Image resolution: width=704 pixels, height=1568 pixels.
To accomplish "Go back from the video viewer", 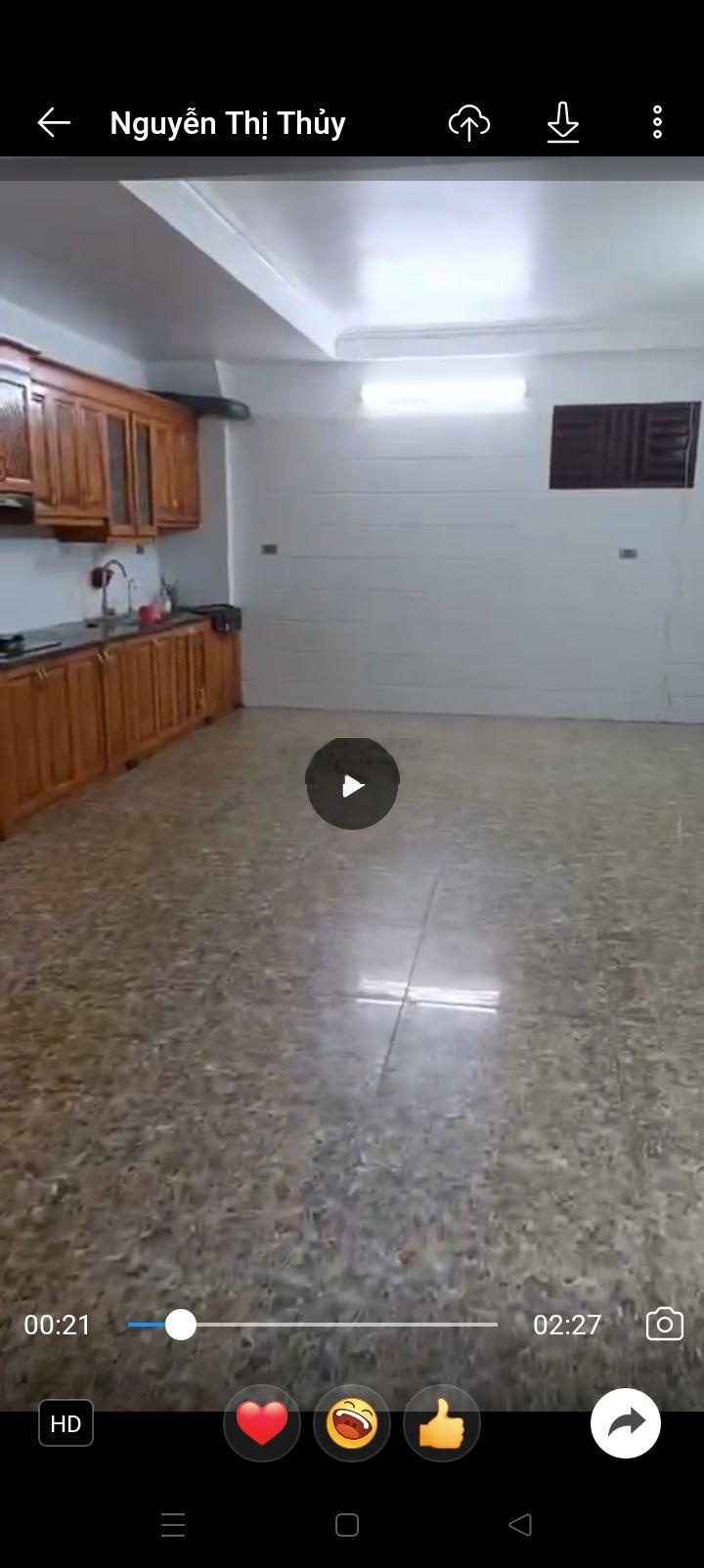I will (x=54, y=123).
